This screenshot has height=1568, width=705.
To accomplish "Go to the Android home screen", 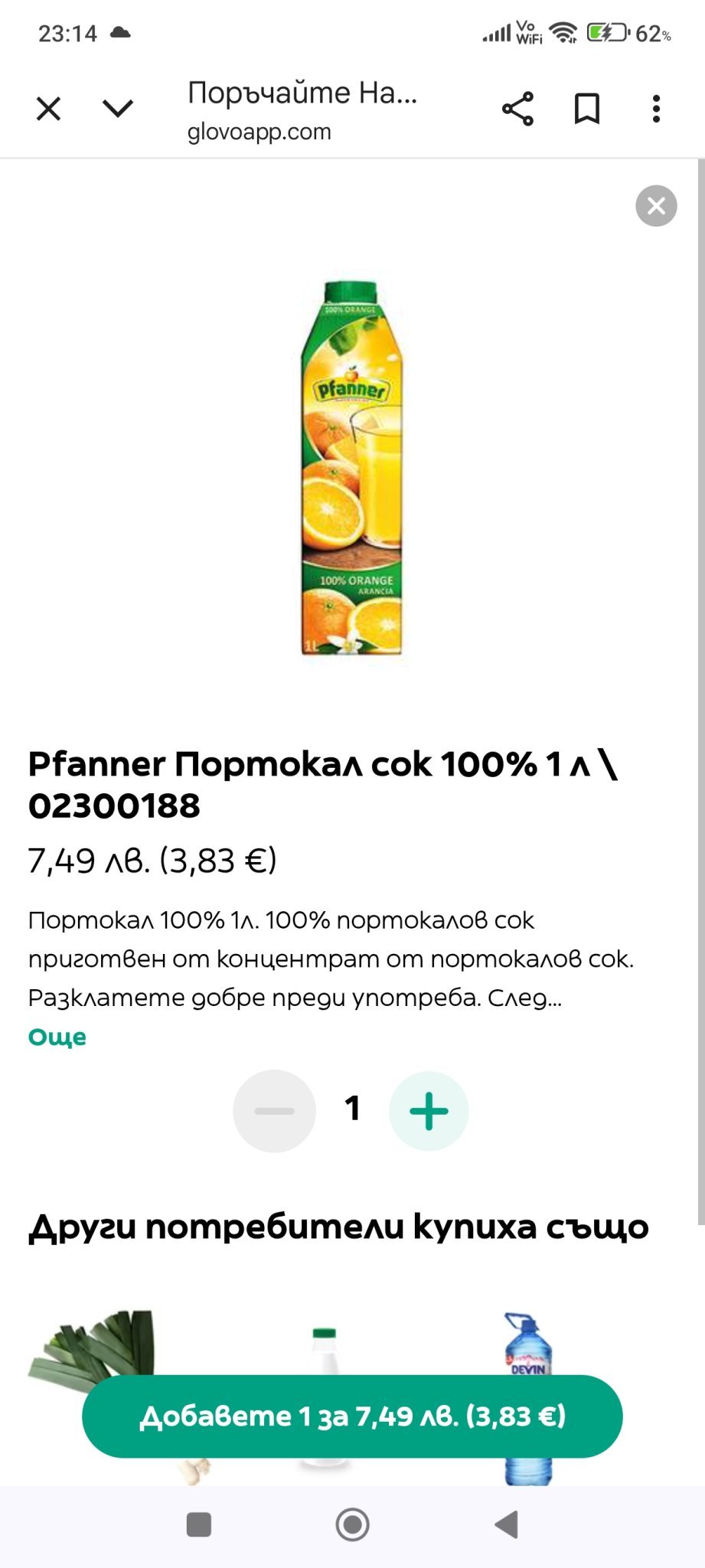I will click(x=352, y=1524).
